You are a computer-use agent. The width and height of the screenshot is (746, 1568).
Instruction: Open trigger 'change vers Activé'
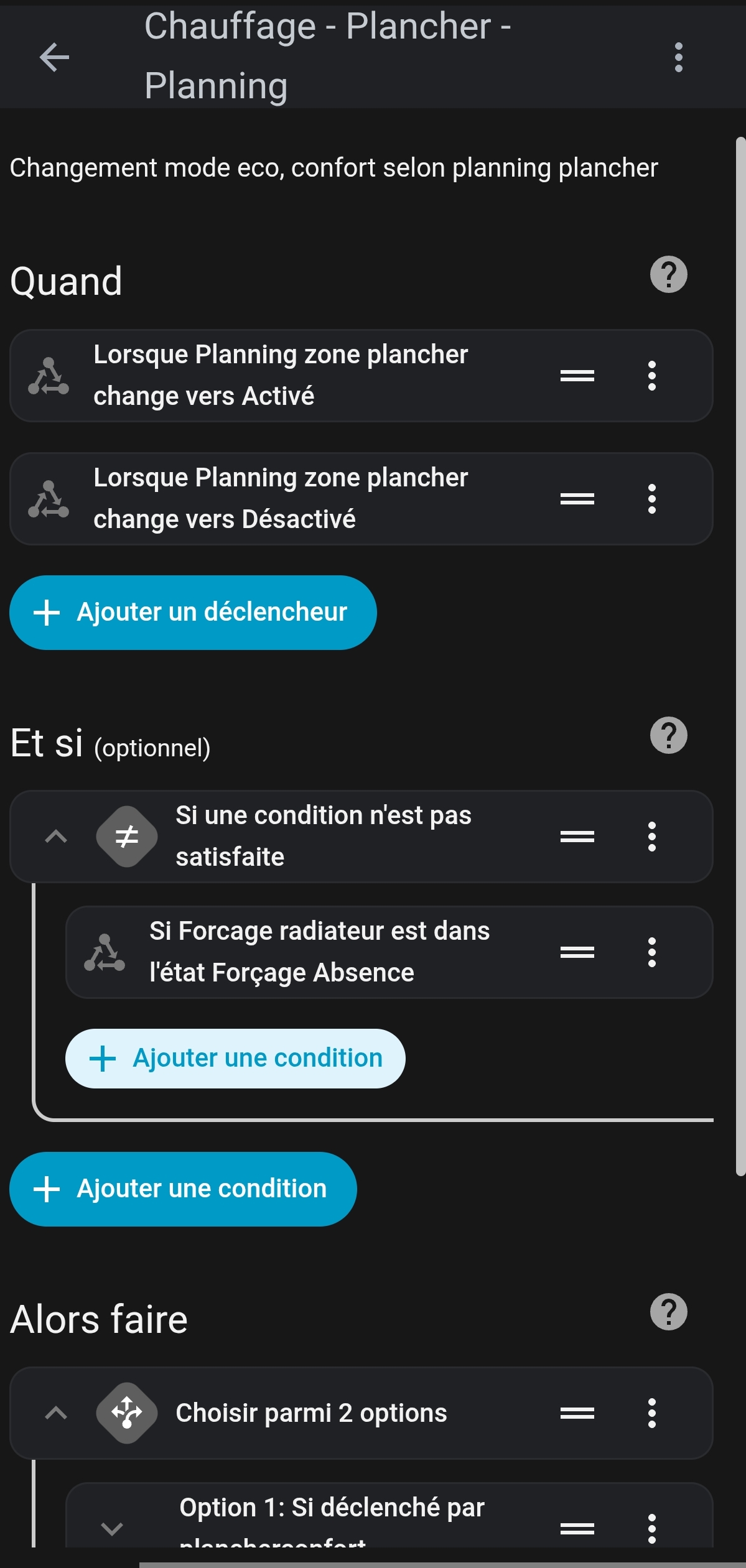pyautogui.click(x=280, y=375)
